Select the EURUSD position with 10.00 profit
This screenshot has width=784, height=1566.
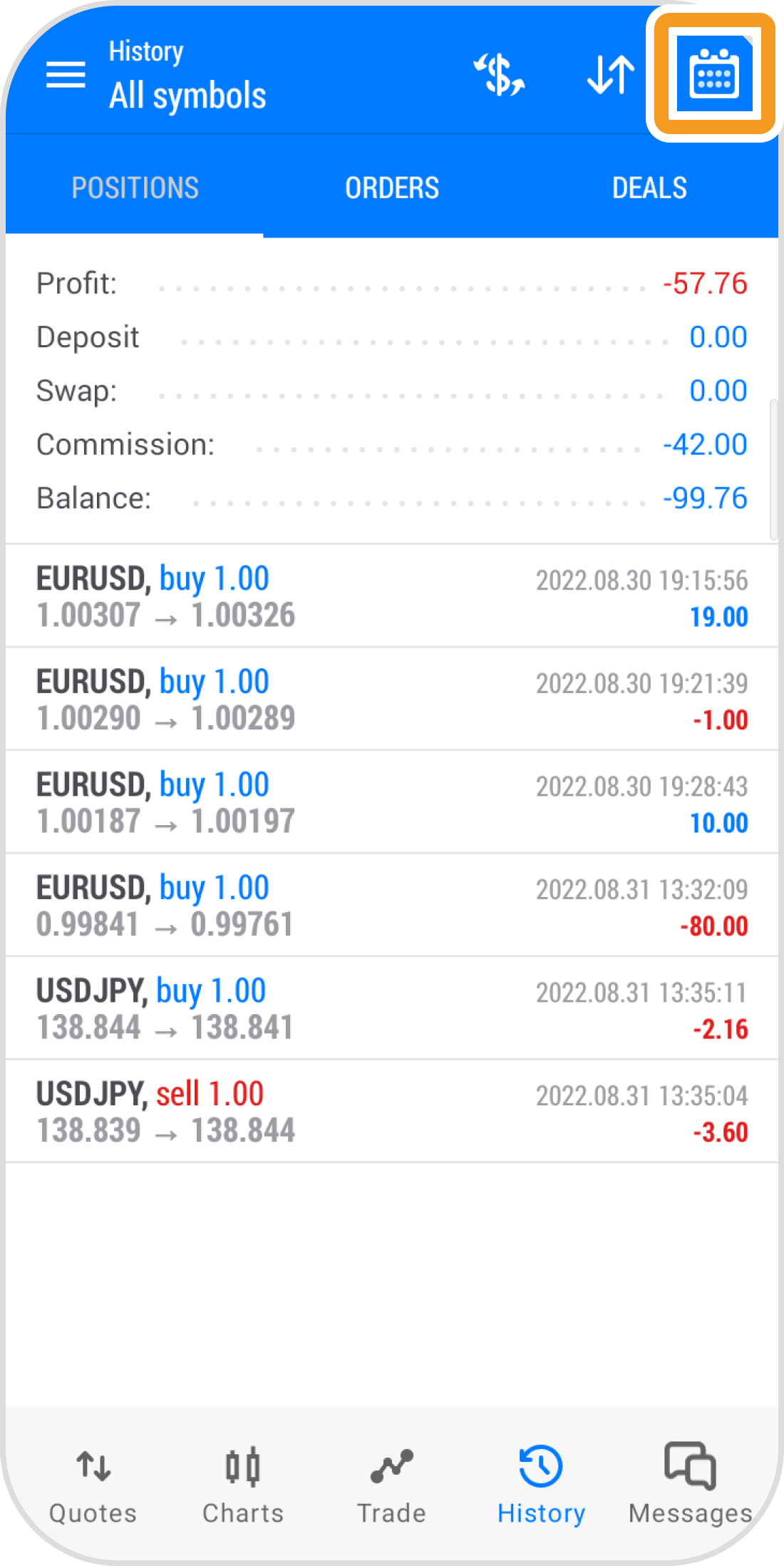tap(392, 803)
